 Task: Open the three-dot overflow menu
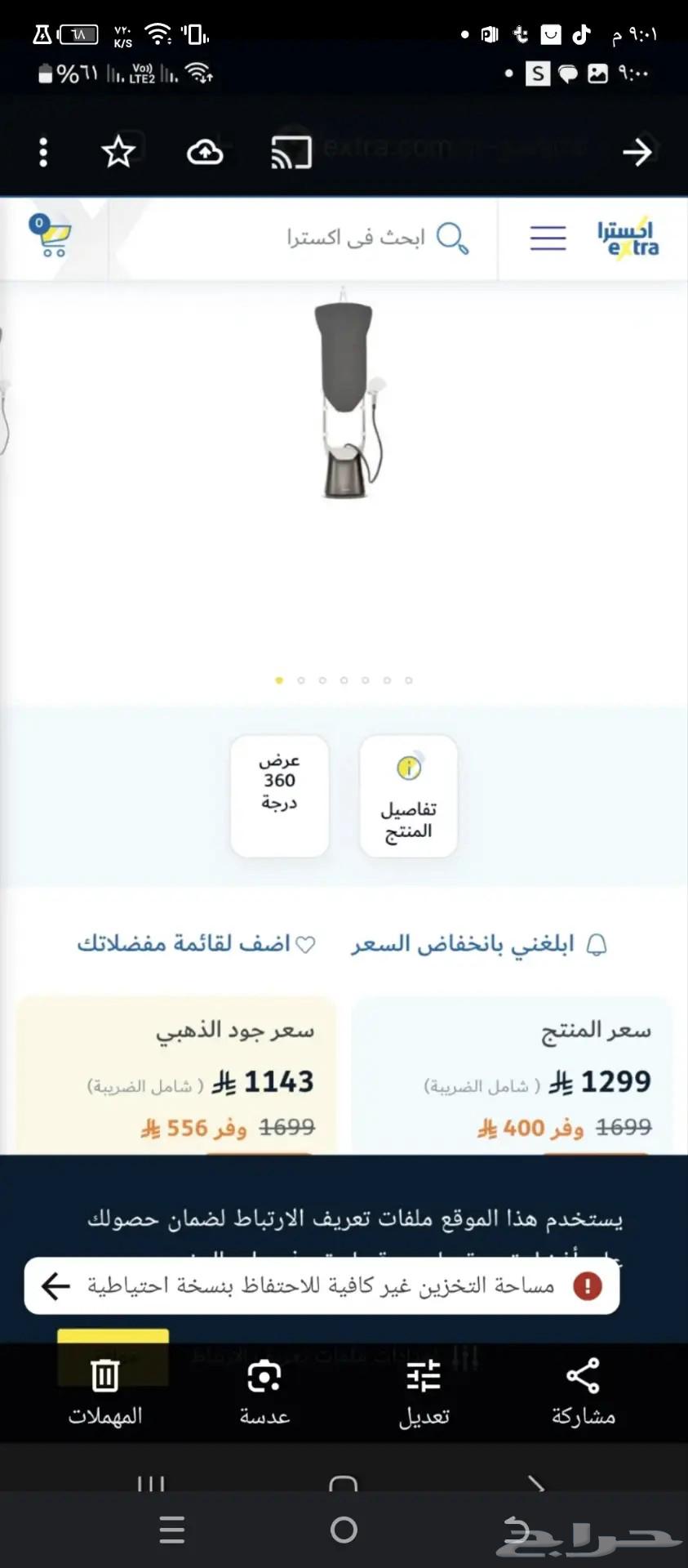coord(43,152)
